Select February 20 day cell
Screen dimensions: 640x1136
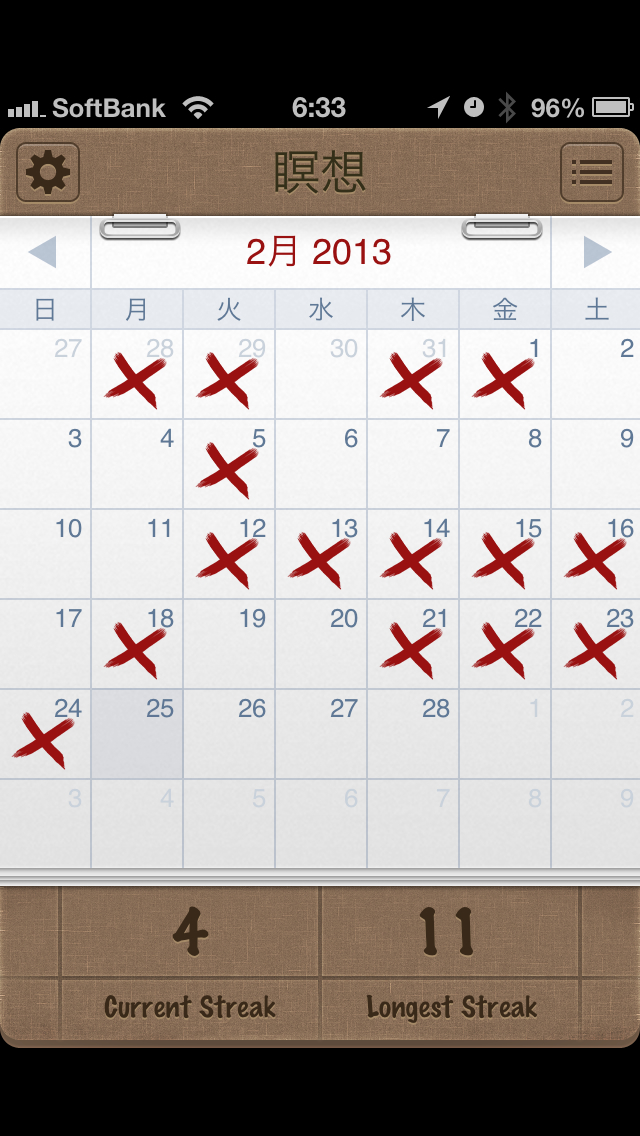(321, 644)
